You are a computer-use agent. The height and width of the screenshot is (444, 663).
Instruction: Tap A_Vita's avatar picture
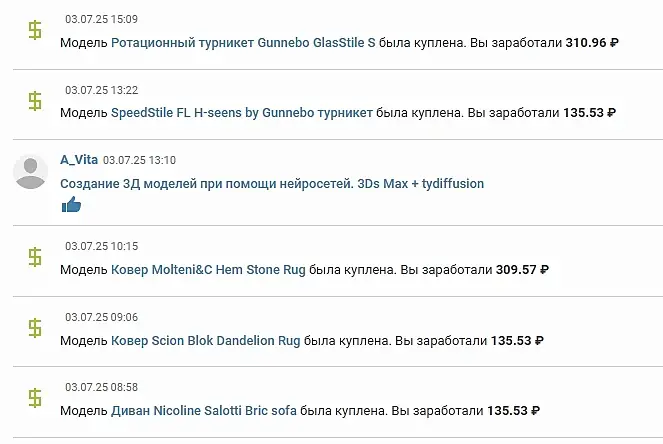pos(31,172)
